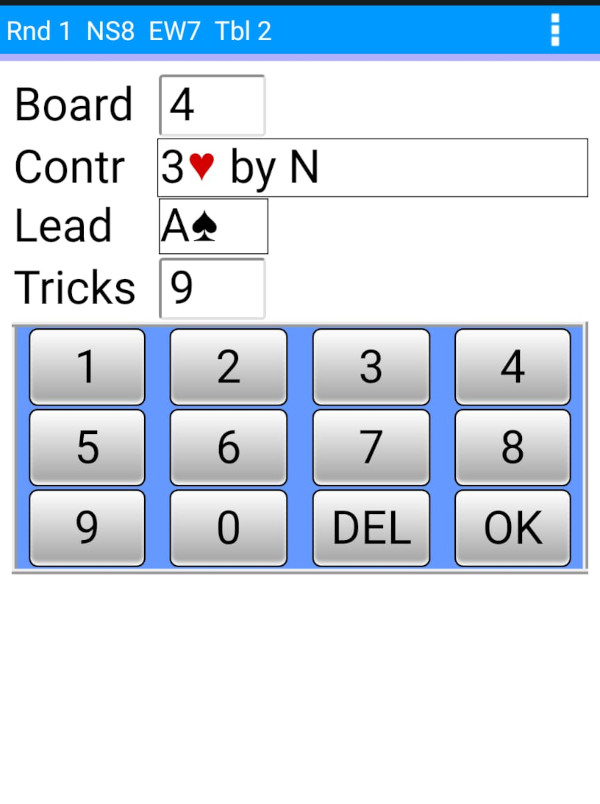
Task: Select the Board number field
Action: click(x=212, y=105)
